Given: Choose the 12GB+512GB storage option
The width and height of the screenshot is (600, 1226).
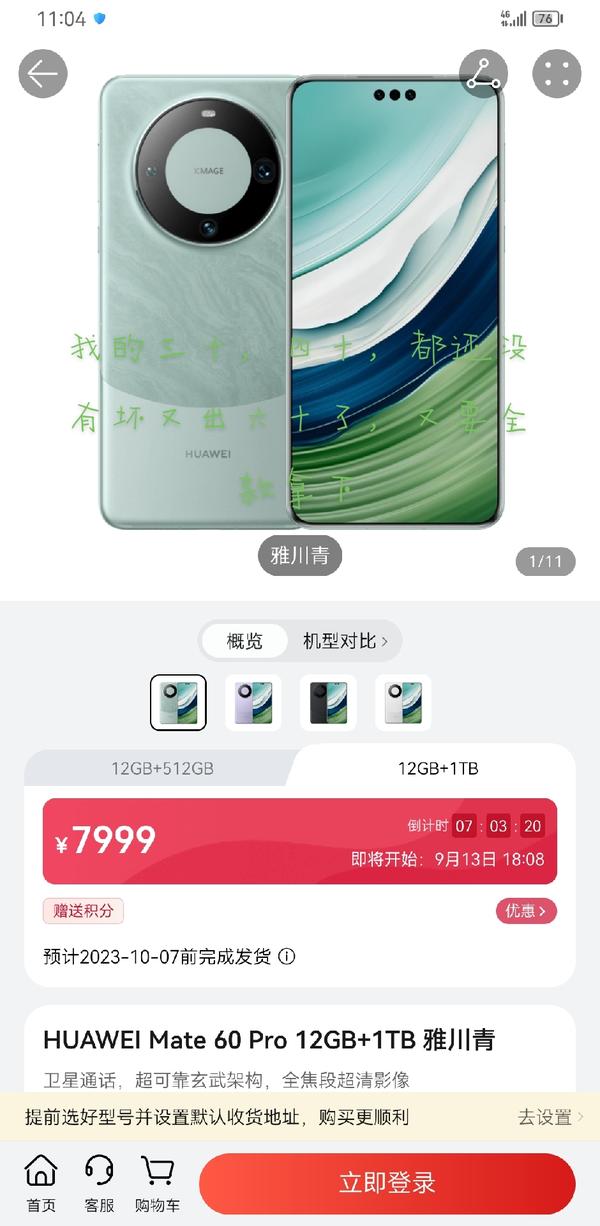Looking at the screenshot, I should pos(162,768).
